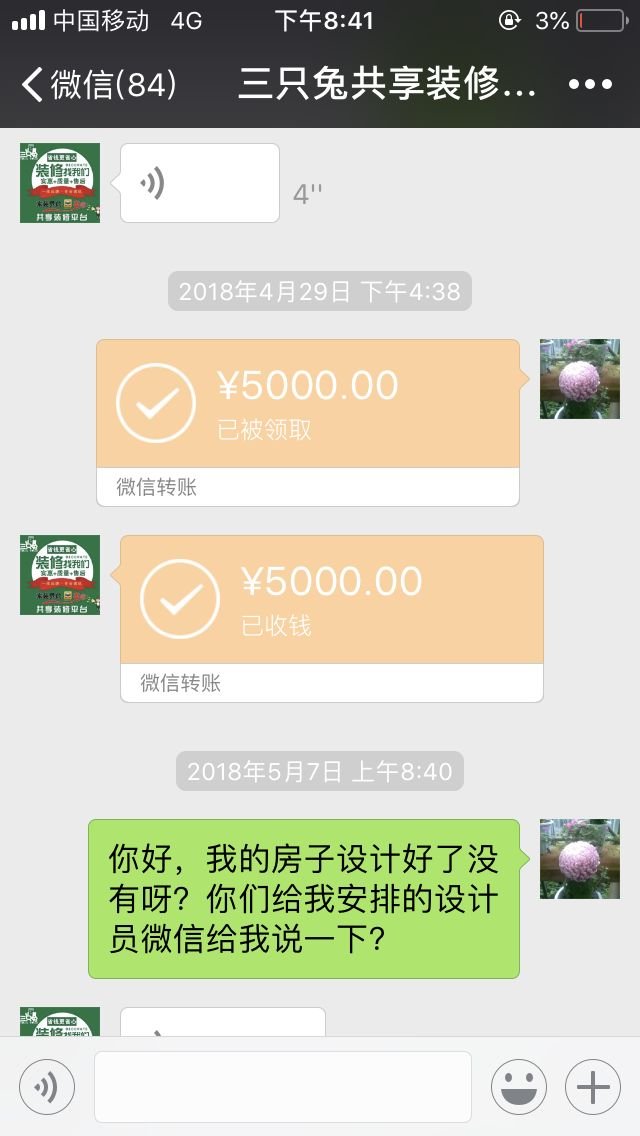640x1136 pixels.
Task: Open the emoji sticker panel
Action: 519,1086
